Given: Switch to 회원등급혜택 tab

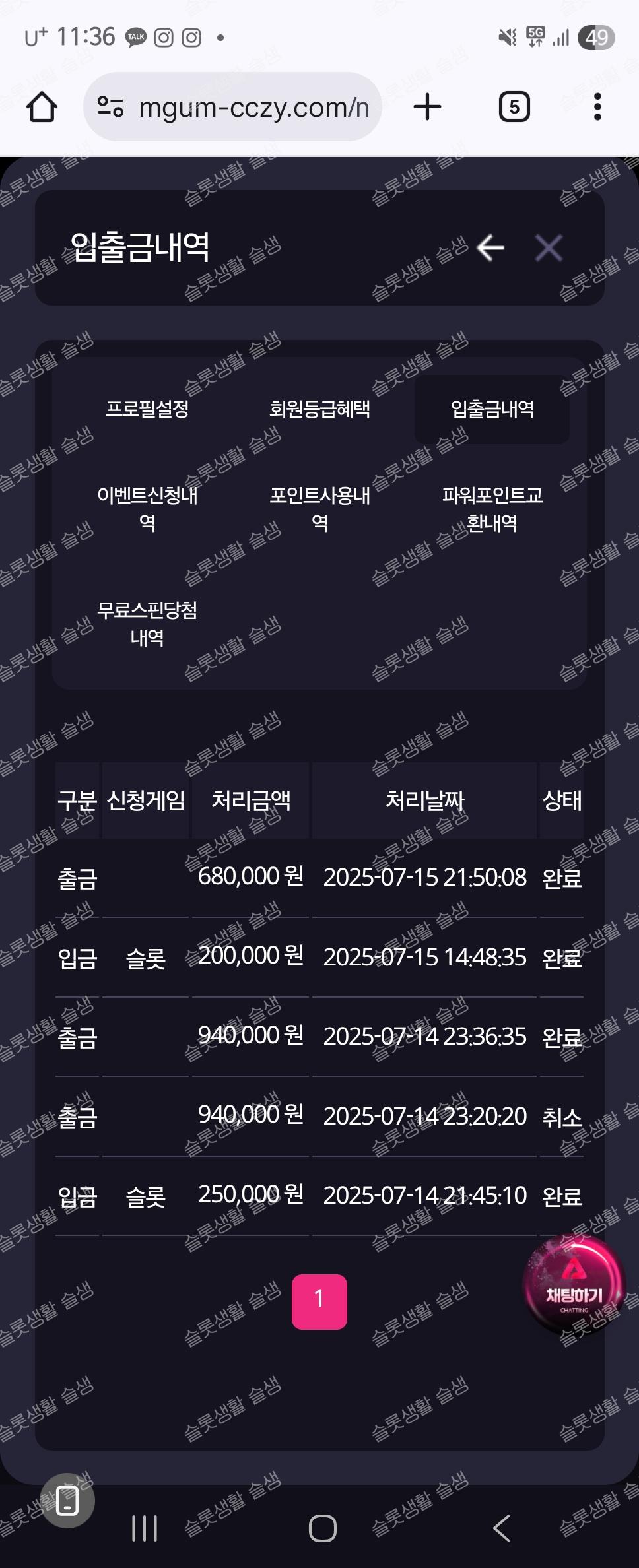Looking at the screenshot, I should (x=319, y=409).
